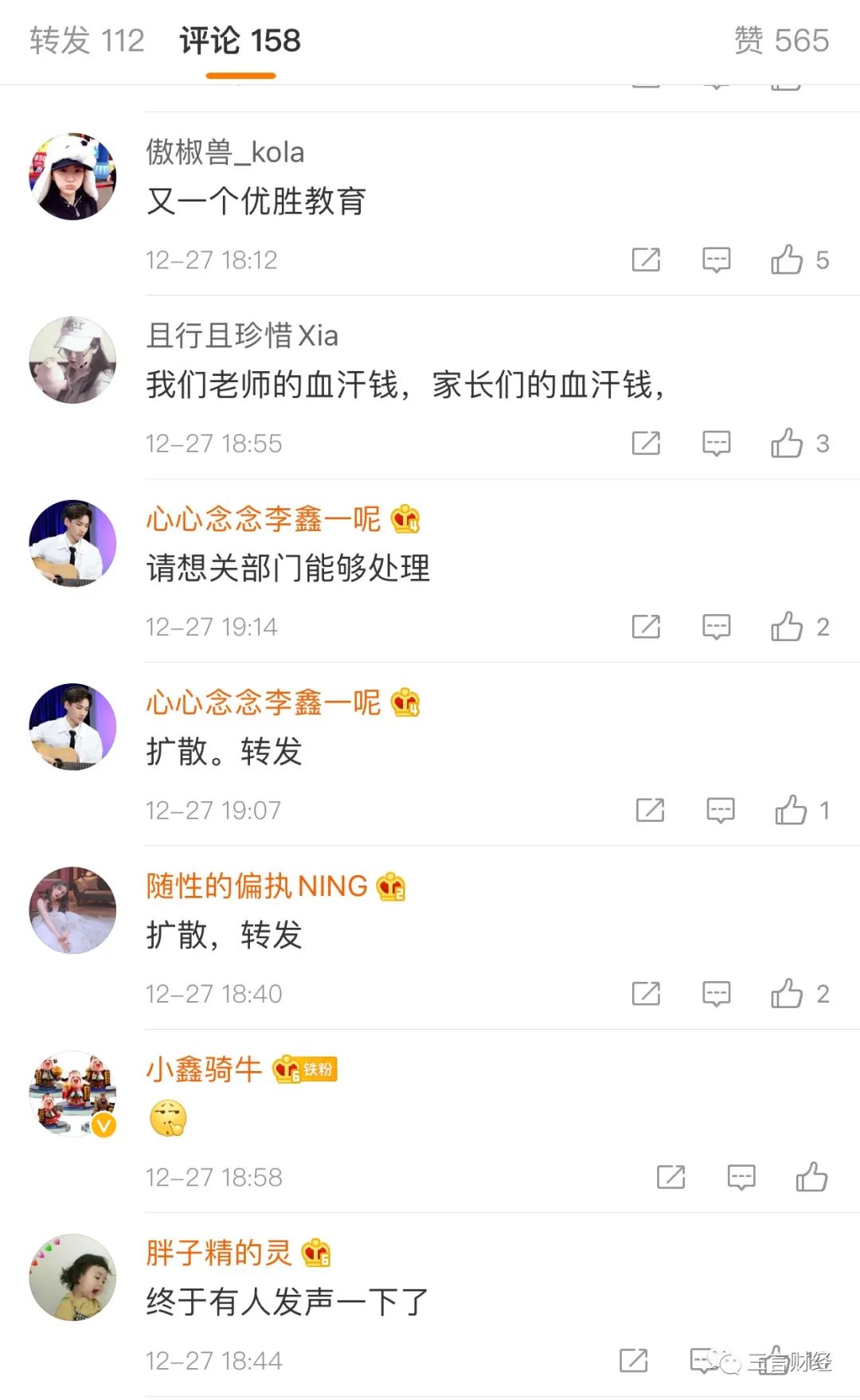Like the comment 扩散。转发 from 19:07
The width and height of the screenshot is (860, 1400).
tap(791, 811)
